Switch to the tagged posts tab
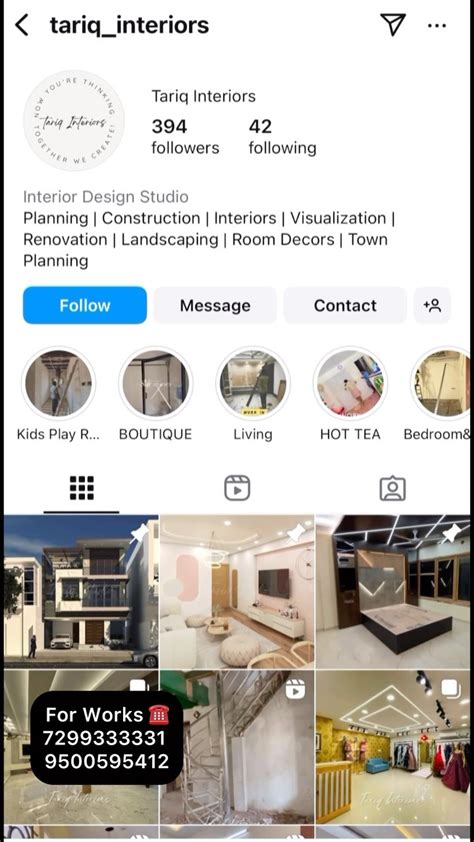474x842 pixels. 392,488
